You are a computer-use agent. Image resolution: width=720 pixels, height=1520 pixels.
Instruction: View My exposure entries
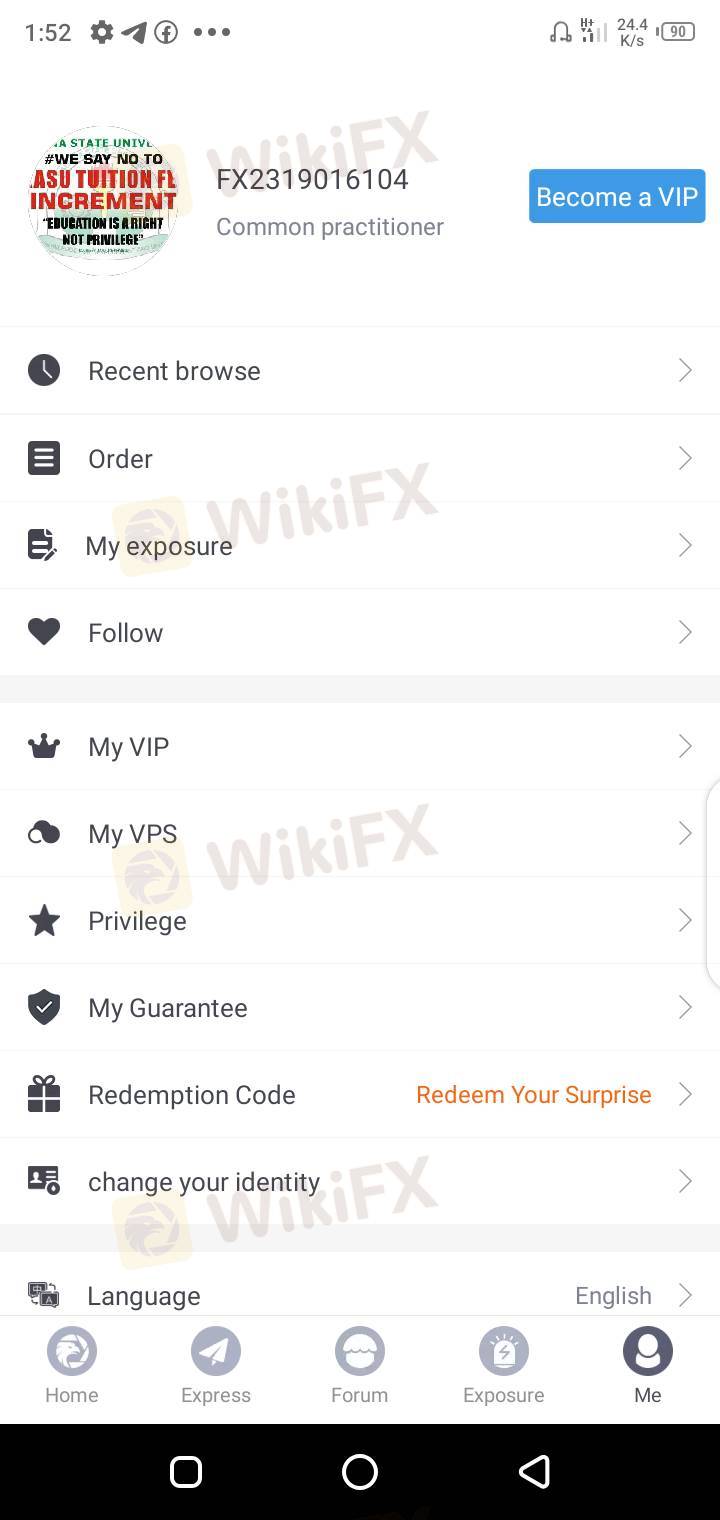360,545
